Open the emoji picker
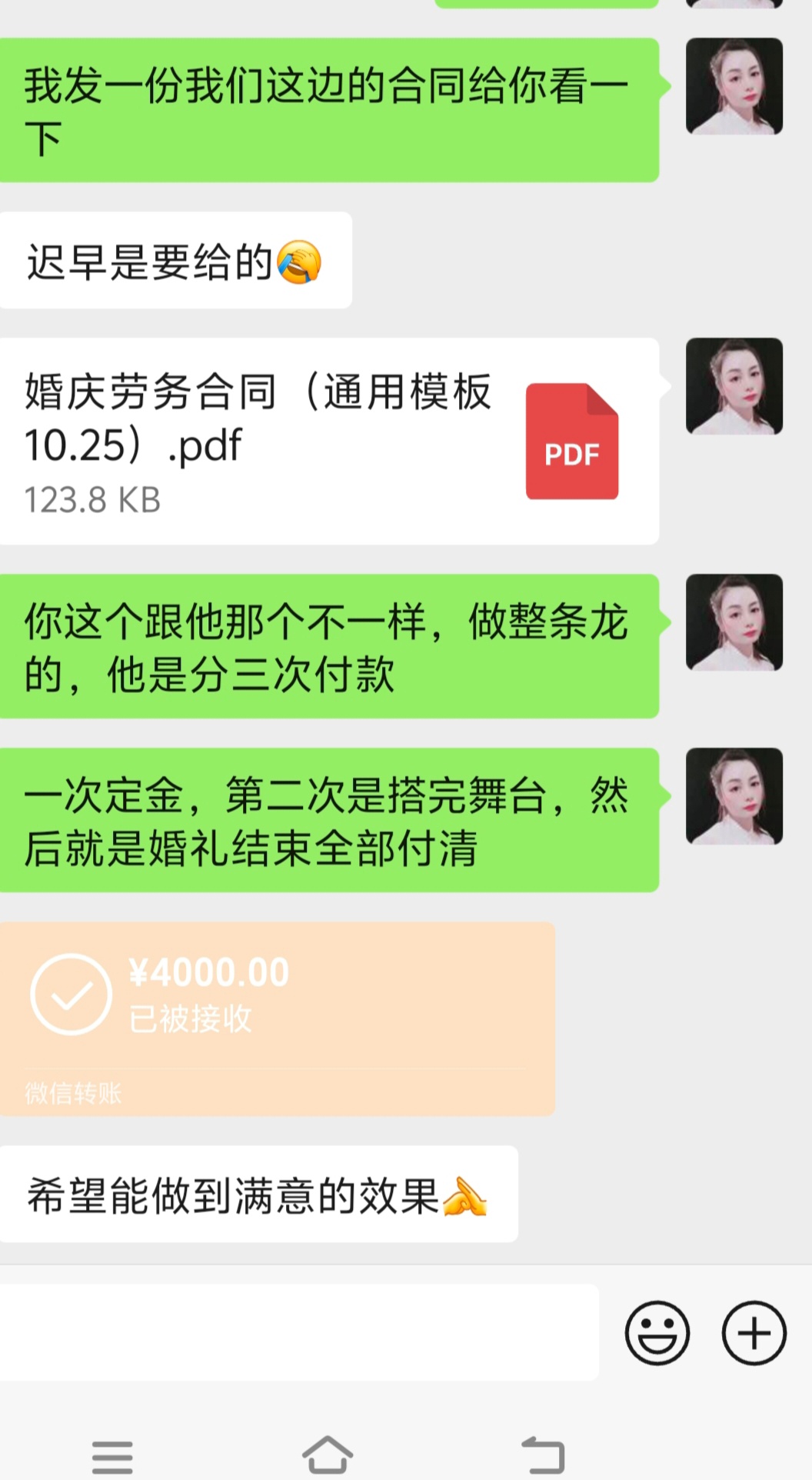The image size is (812, 1480). tap(657, 1333)
